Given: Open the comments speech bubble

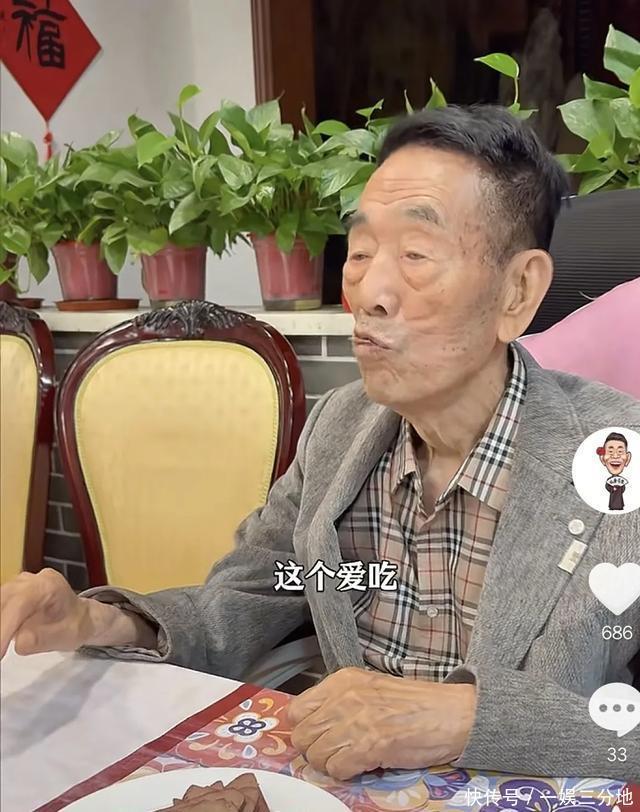Looking at the screenshot, I should click(614, 708).
